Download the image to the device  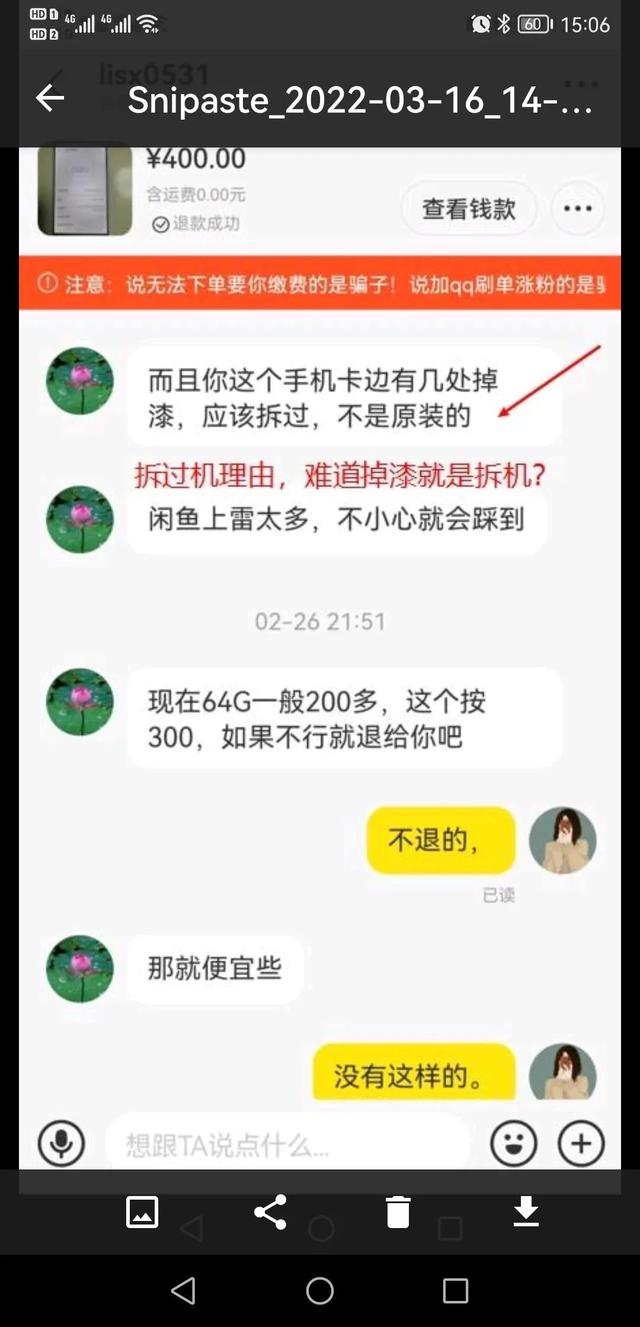point(526,1212)
